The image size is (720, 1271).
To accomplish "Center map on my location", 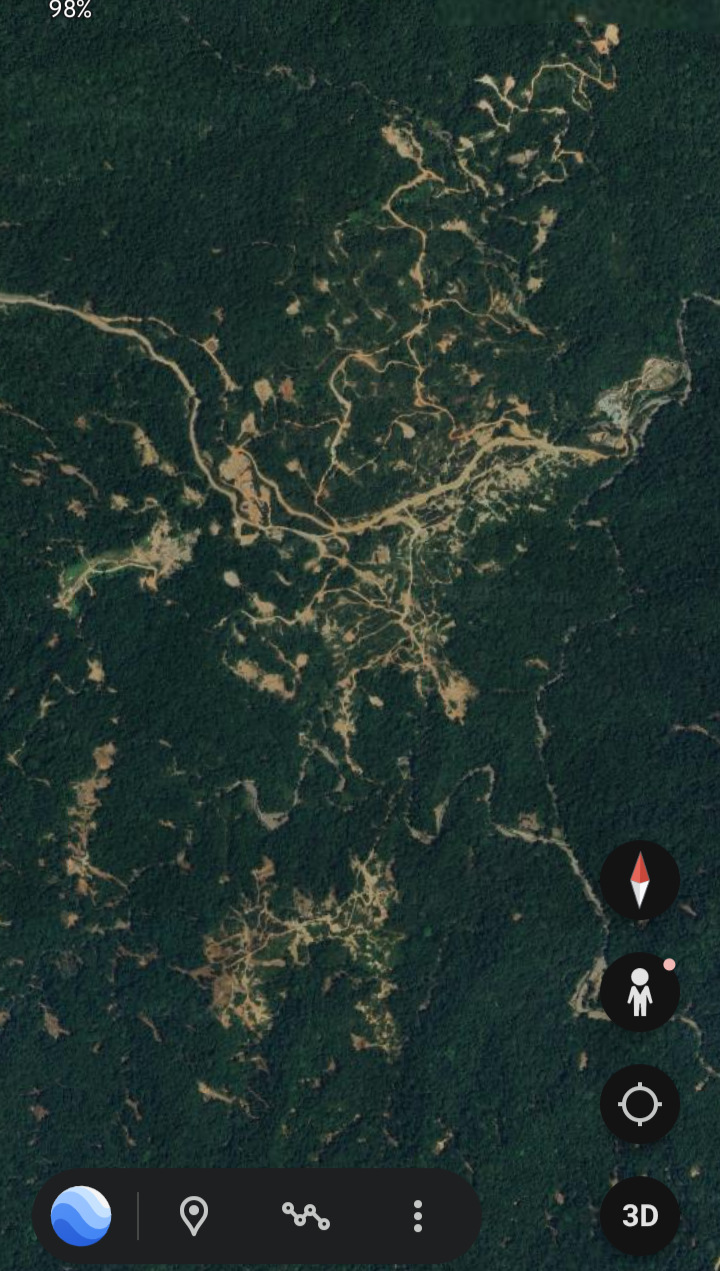I will click(x=640, y=1105).
